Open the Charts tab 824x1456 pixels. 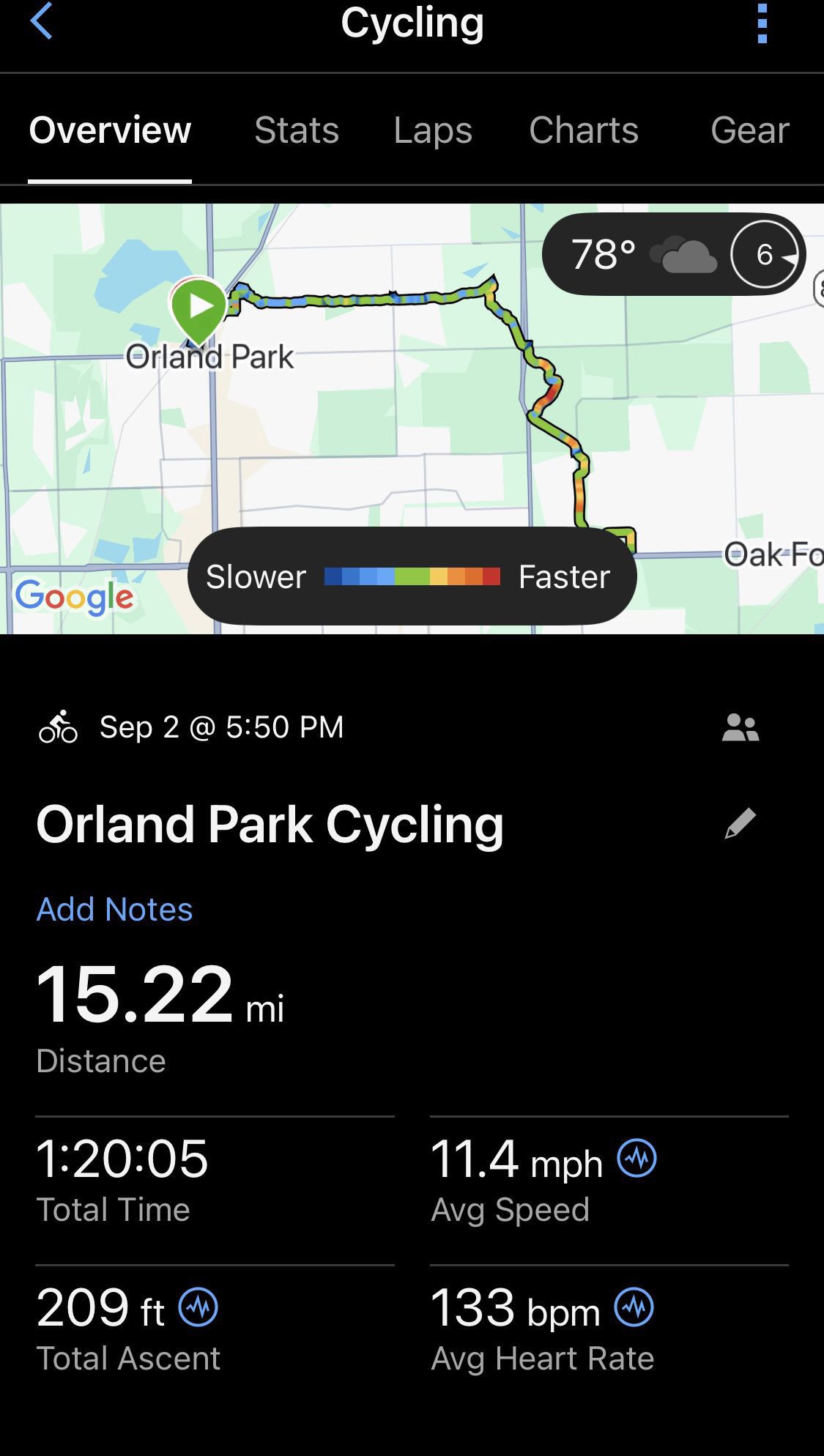coord(584,130)
